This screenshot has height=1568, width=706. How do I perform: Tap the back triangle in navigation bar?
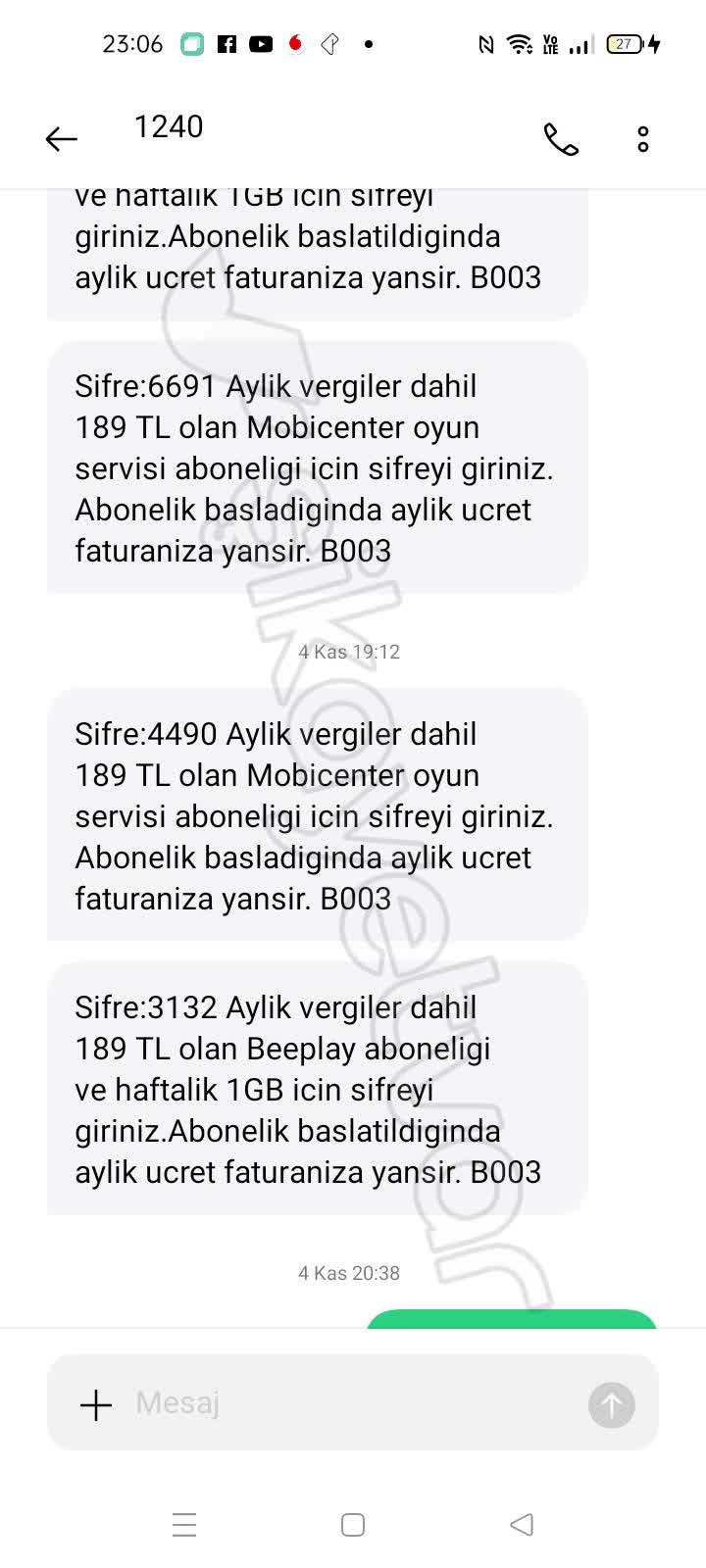[521, 1525]
